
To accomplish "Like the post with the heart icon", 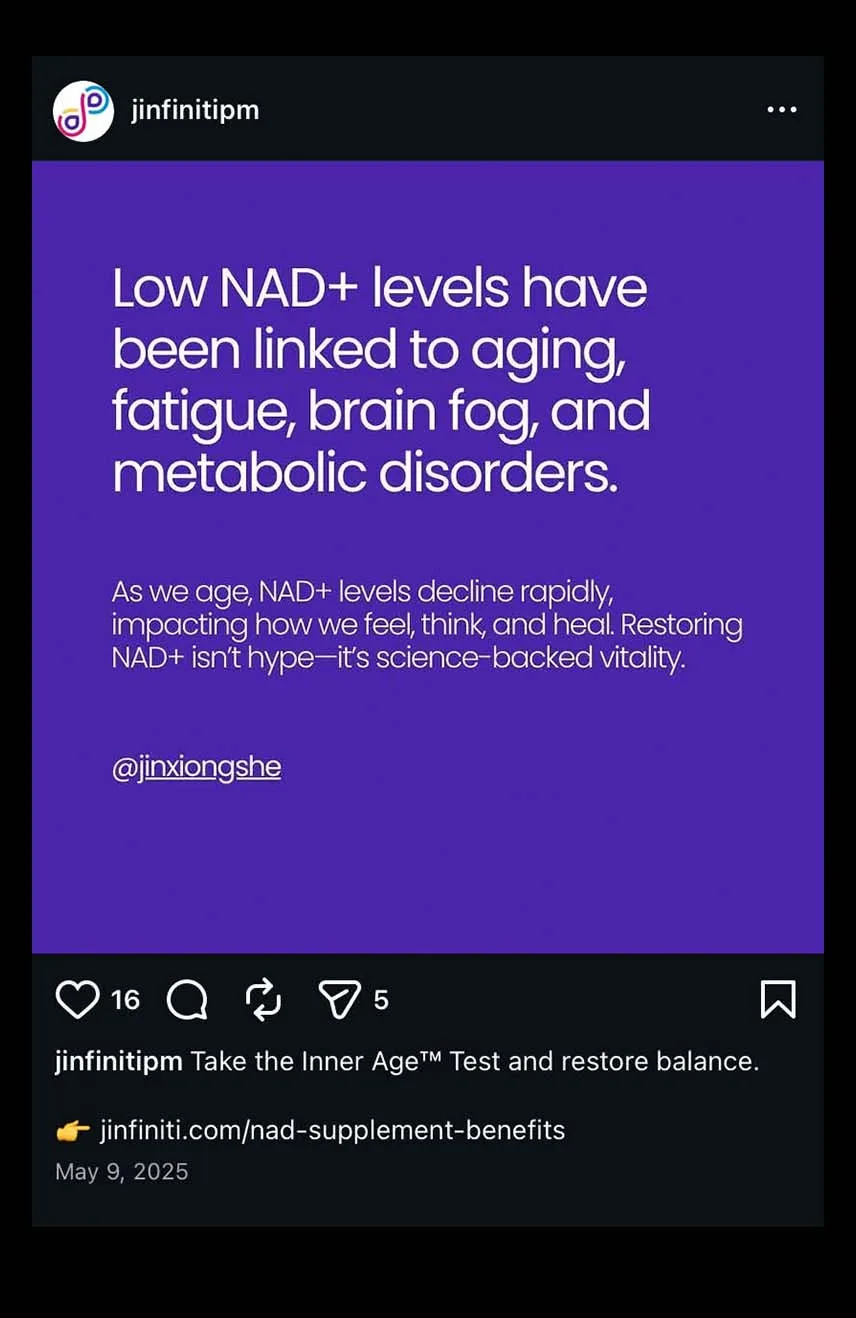I will pos(77,999).
